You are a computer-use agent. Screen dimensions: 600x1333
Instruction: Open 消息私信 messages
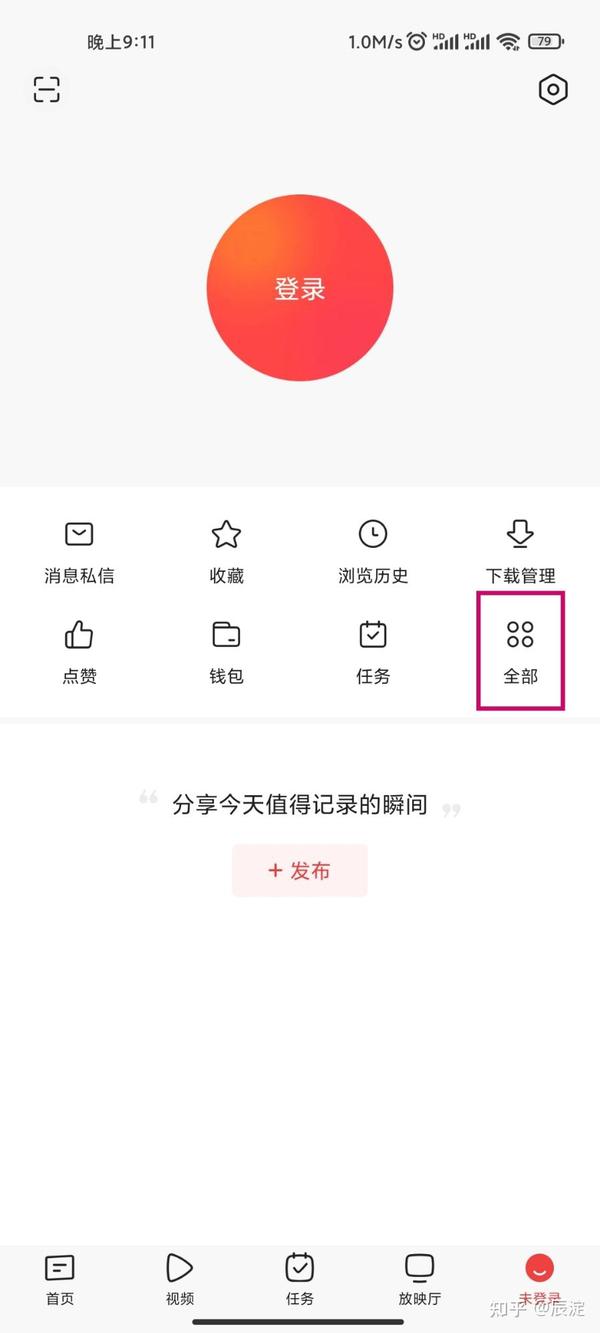pos(79,552)
